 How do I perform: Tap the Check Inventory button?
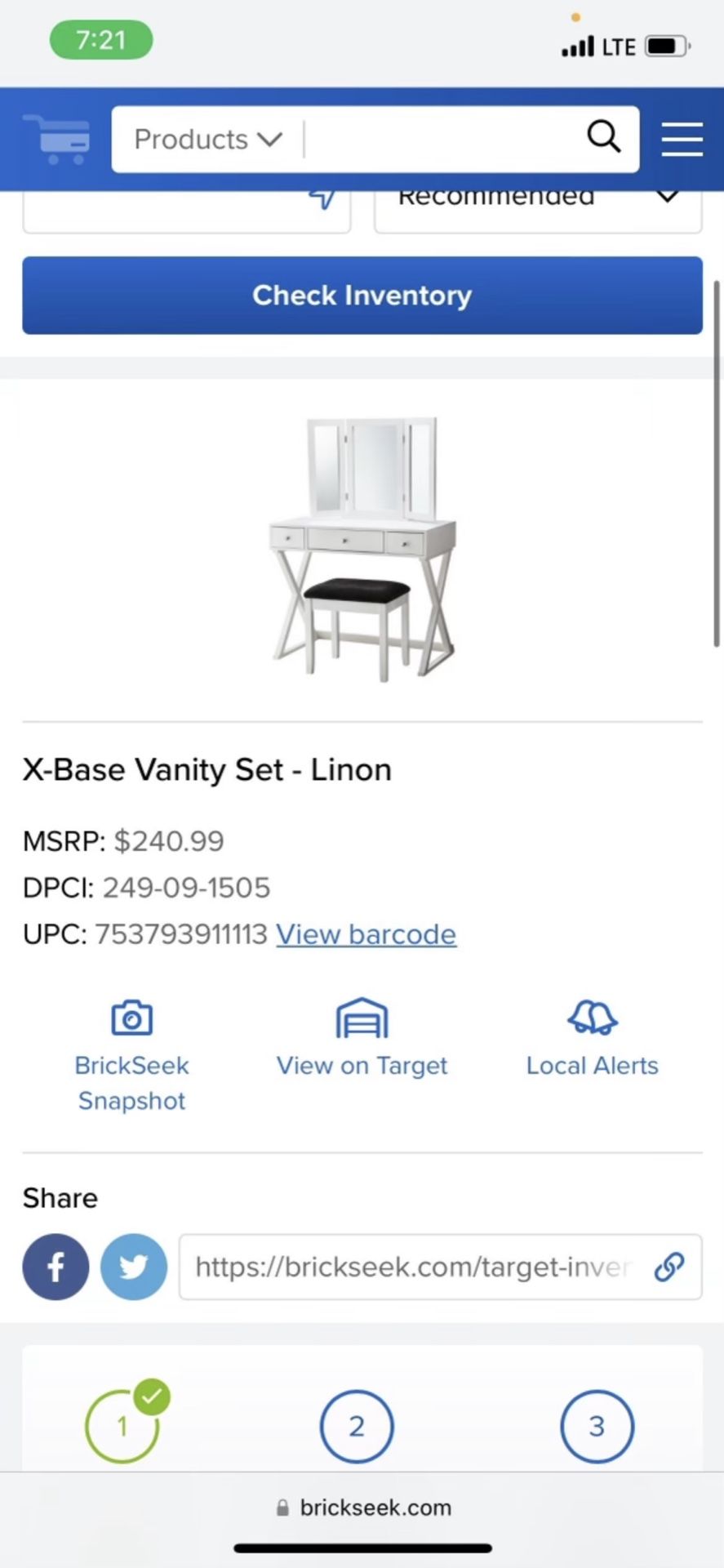362,295
